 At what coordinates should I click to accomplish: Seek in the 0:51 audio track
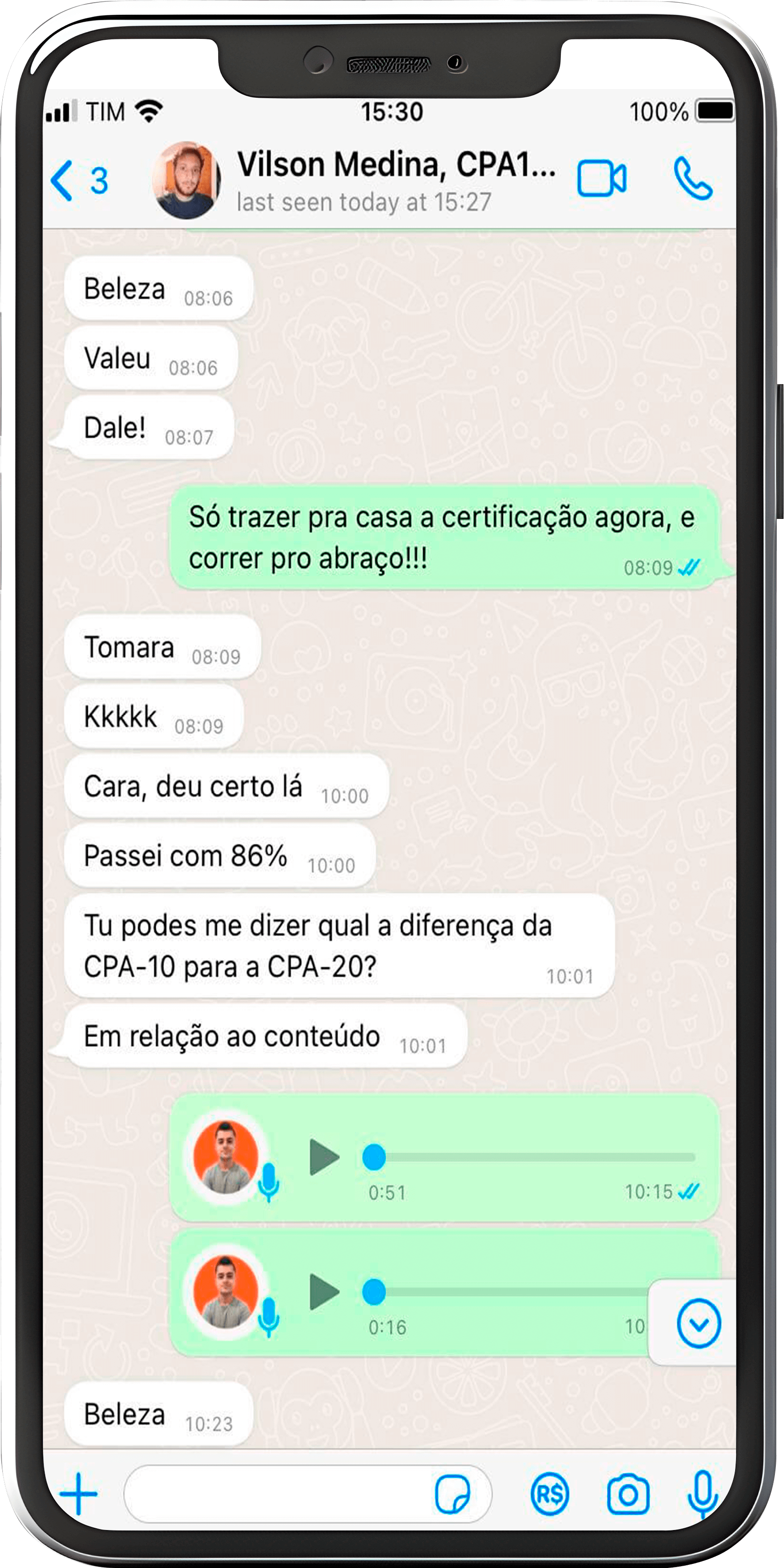click(530, 1157)
